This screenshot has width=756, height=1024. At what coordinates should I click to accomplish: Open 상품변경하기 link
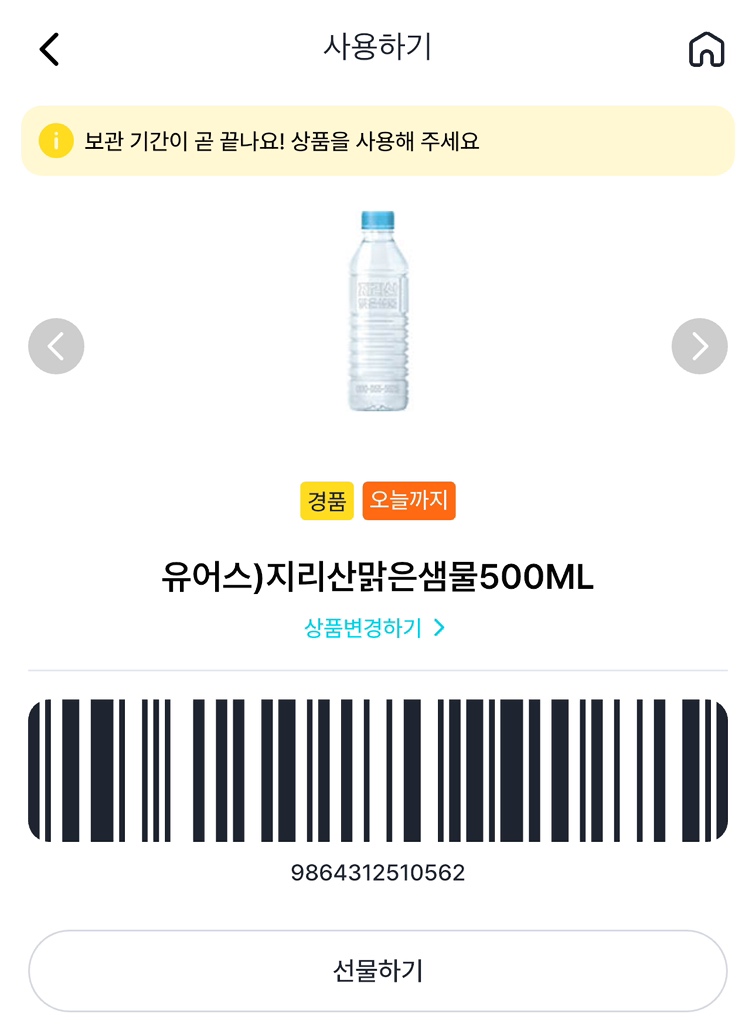pos(374,628)
